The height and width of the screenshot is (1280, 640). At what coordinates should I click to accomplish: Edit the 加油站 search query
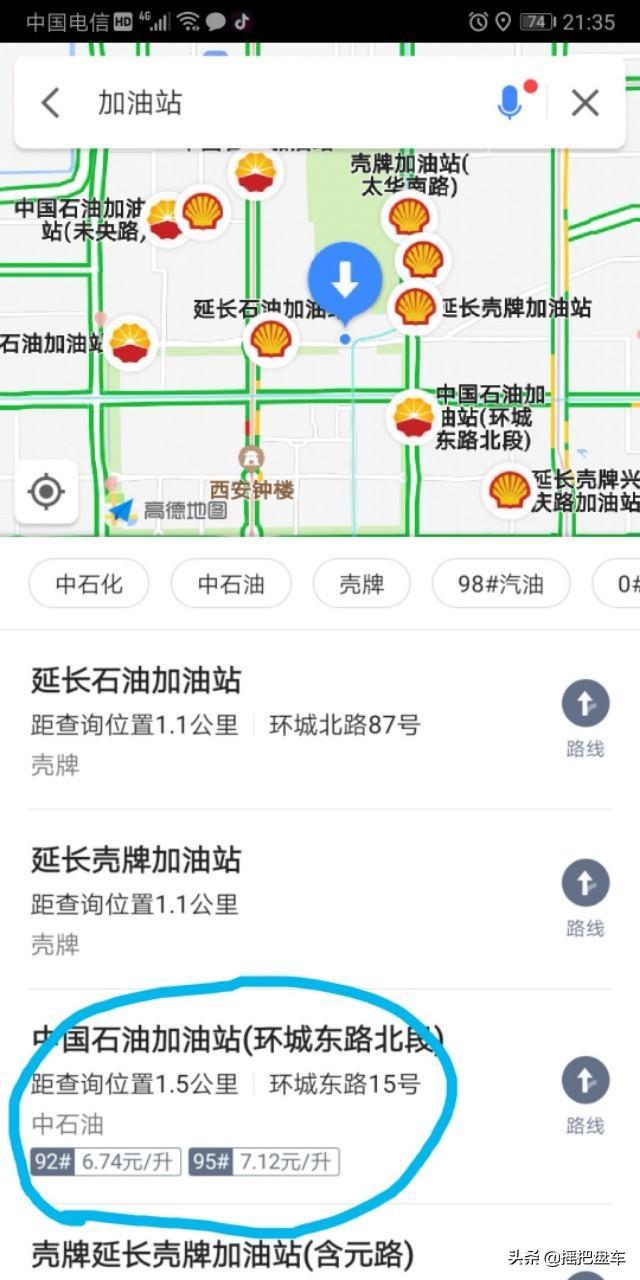(x=280, y=102)
